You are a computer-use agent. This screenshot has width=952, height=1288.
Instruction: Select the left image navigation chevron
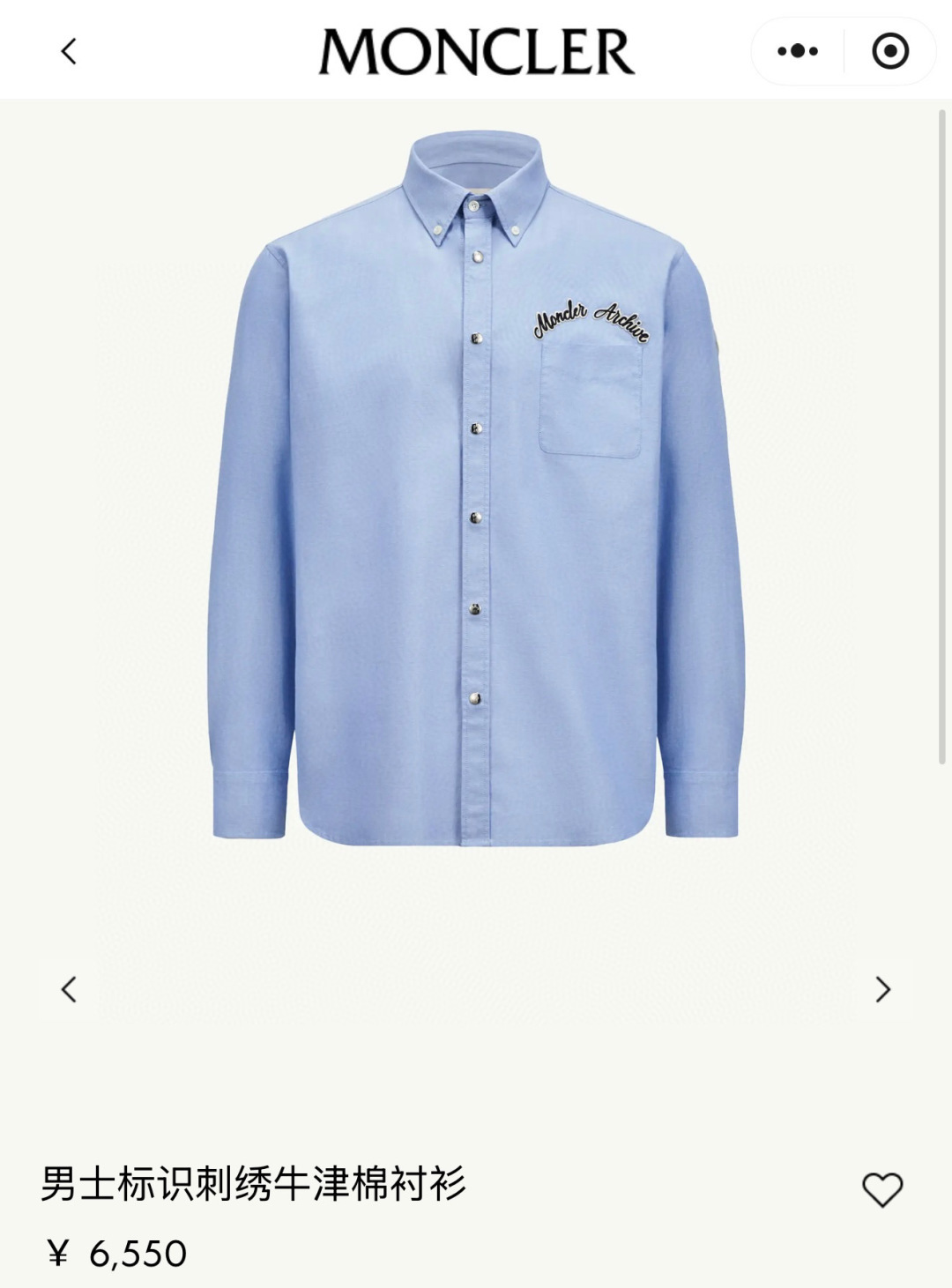[71, 987]
